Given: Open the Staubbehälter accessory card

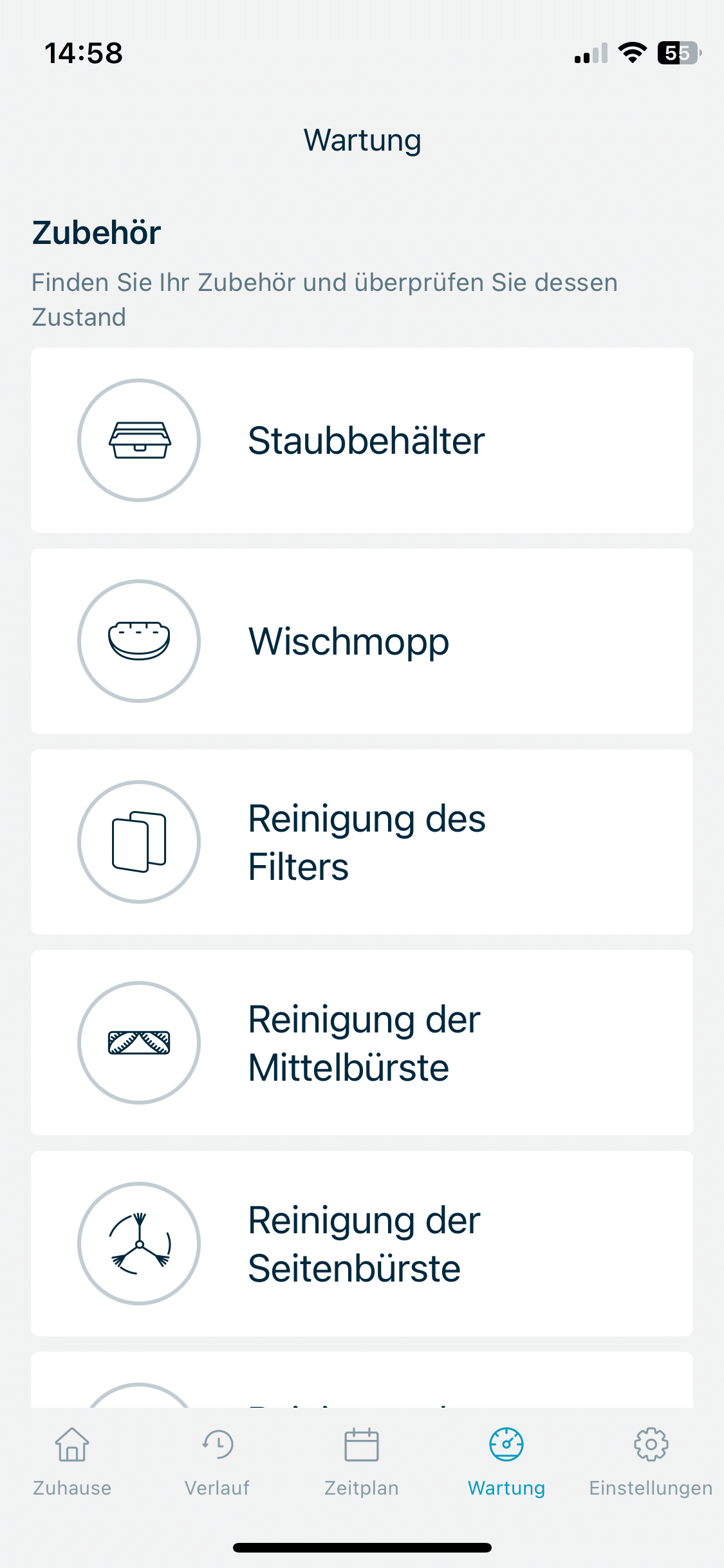Looking at the screenshot, I should coord(362,440).
